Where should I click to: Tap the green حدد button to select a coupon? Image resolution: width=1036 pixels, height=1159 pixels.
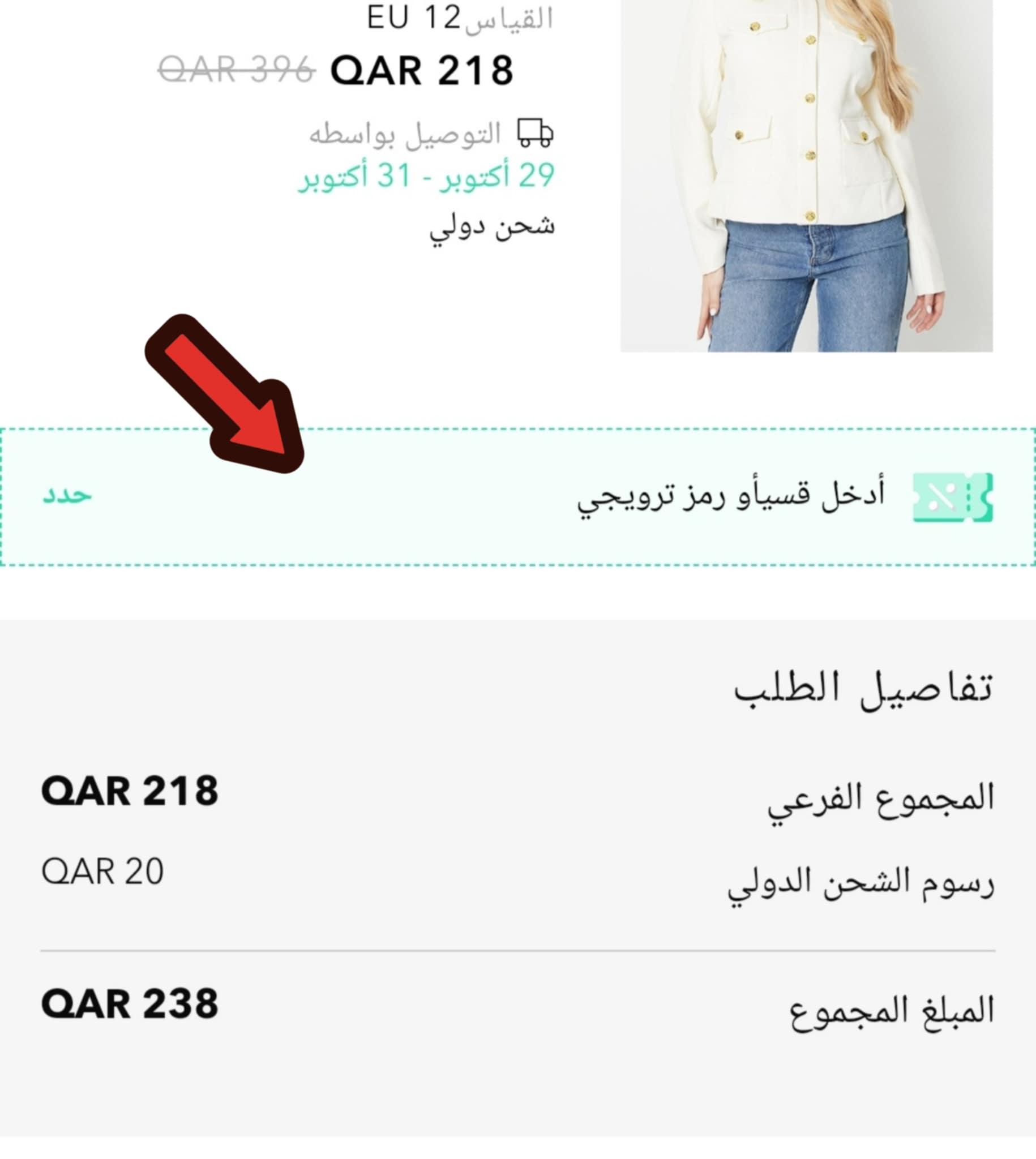67,495
